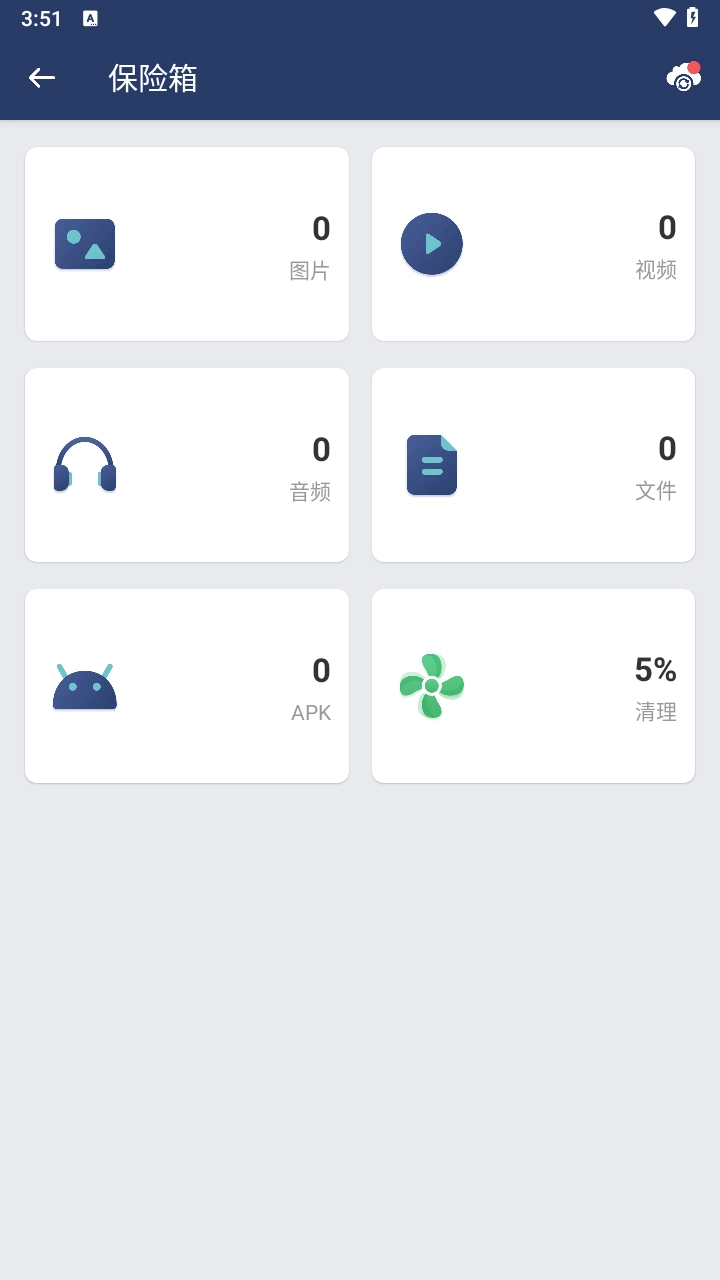Click the zero count on the APK card
The height and width of the screenshot is (1280, 720).
click(321, 671)
